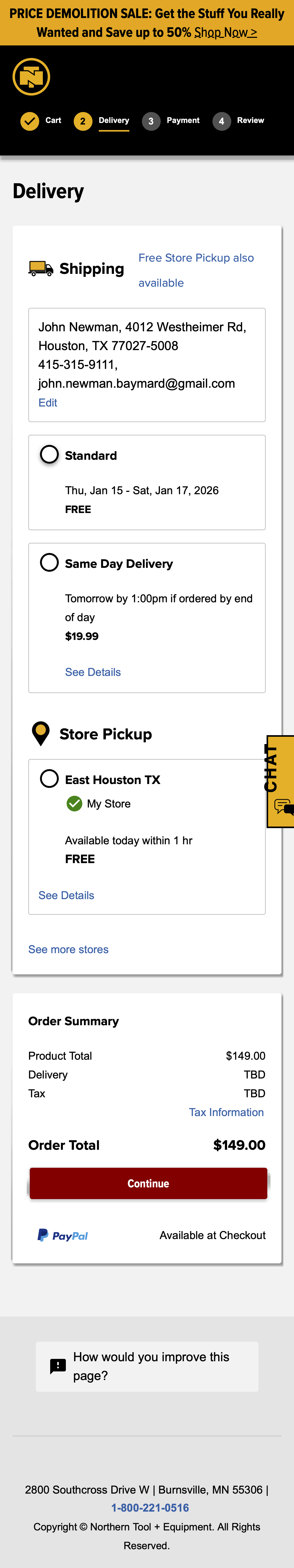Call 1-800-221-0516 phone link
Image resolution: width=294 pixels, height=1568 pixels.
pos(150,1508)
